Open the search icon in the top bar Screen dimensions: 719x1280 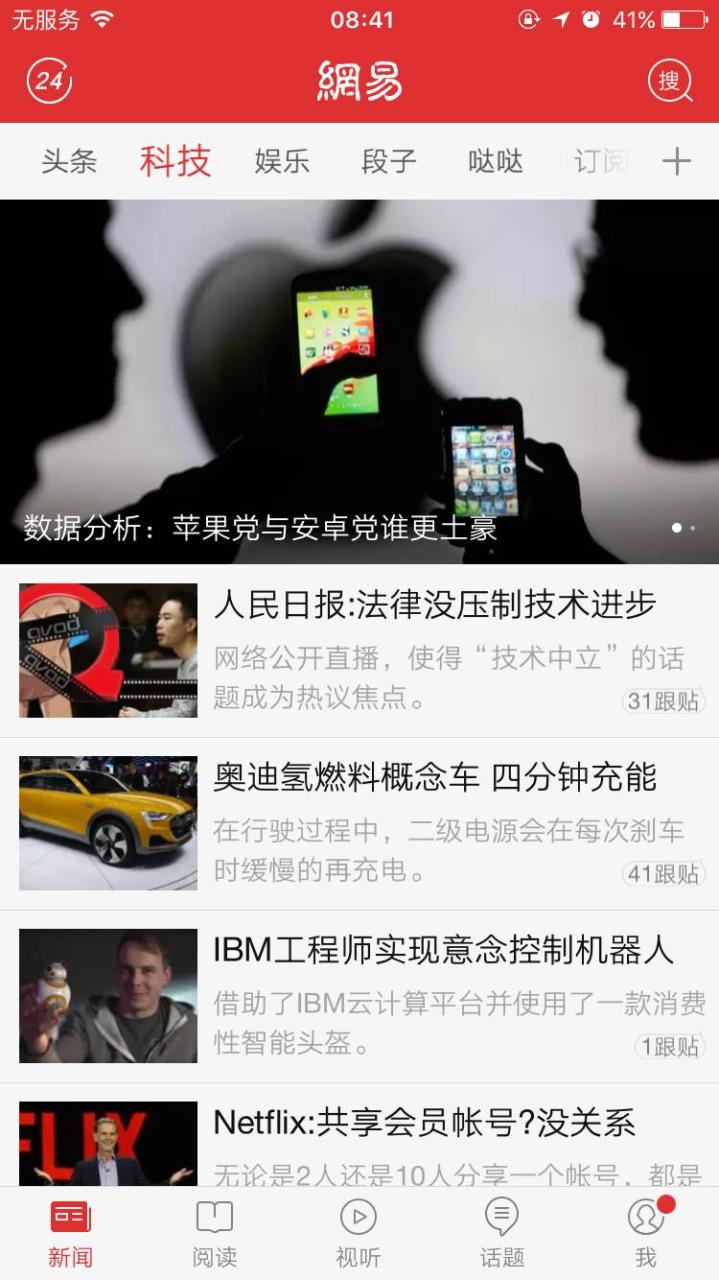click(x=670, y=81)
